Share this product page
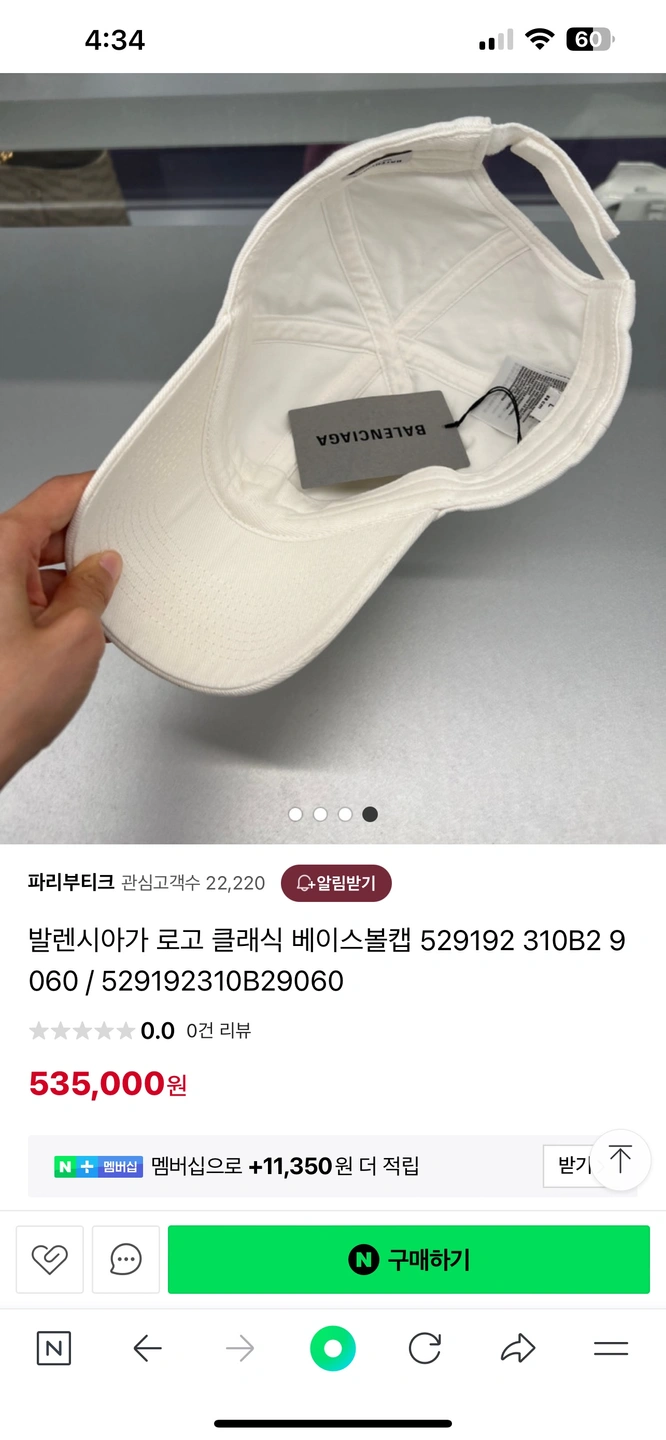This screenshot has height=1440, width=666. pos(518,1349)
